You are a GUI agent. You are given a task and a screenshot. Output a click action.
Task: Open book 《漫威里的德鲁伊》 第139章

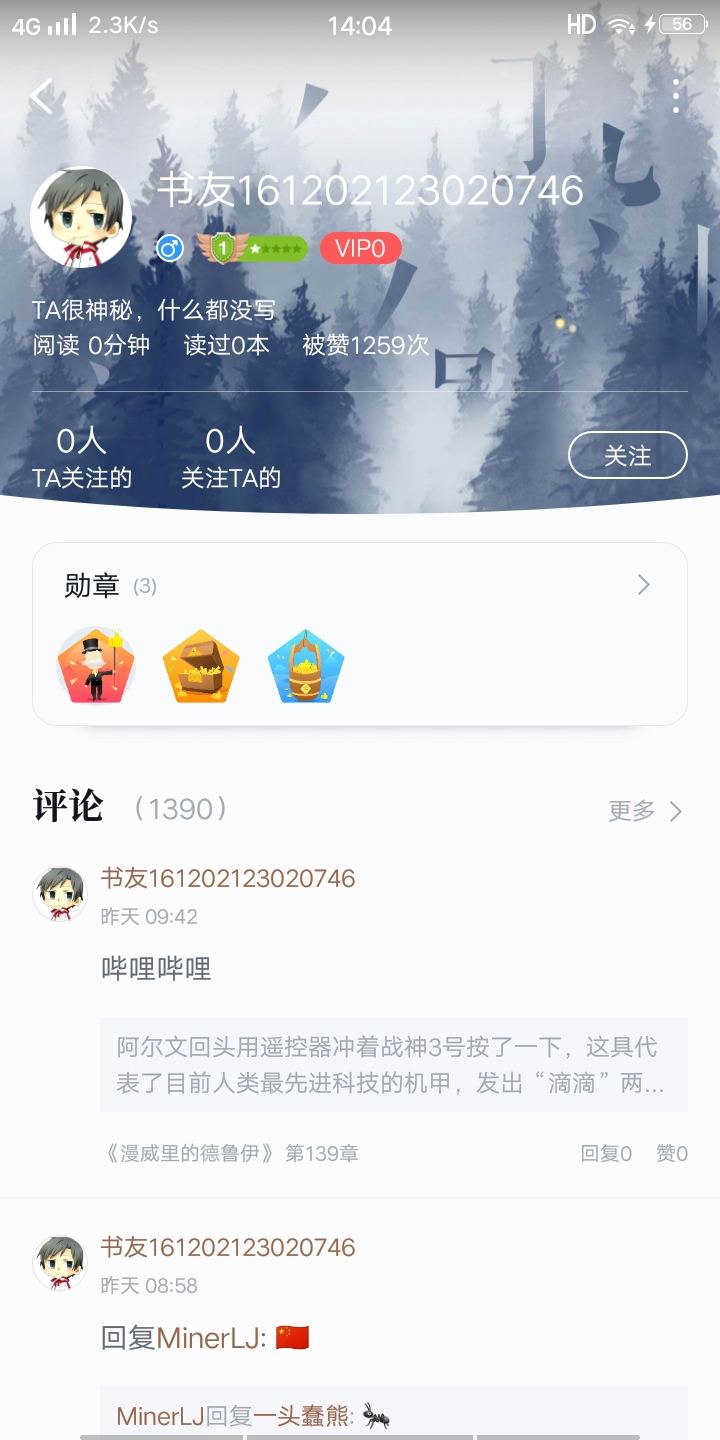point(231,1153)
